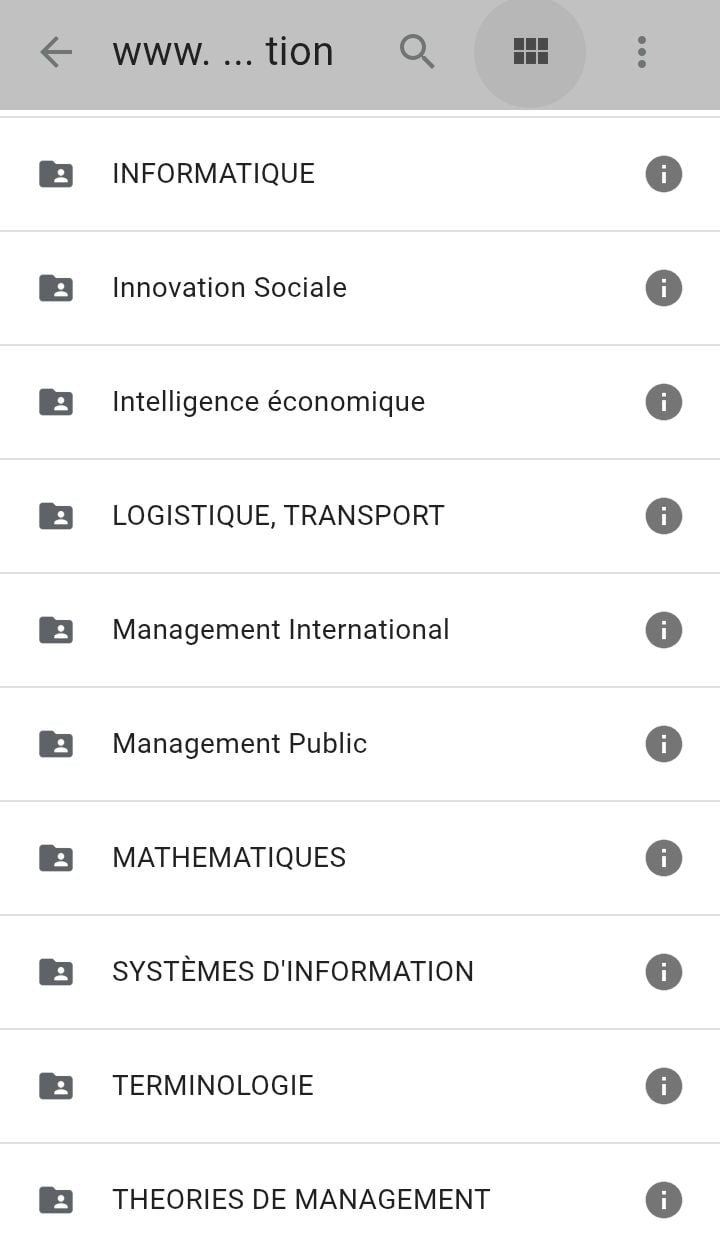This screenshot has width=720, height=1255.
Task: Open the overflow menu
Action: (x=642, y=52)
